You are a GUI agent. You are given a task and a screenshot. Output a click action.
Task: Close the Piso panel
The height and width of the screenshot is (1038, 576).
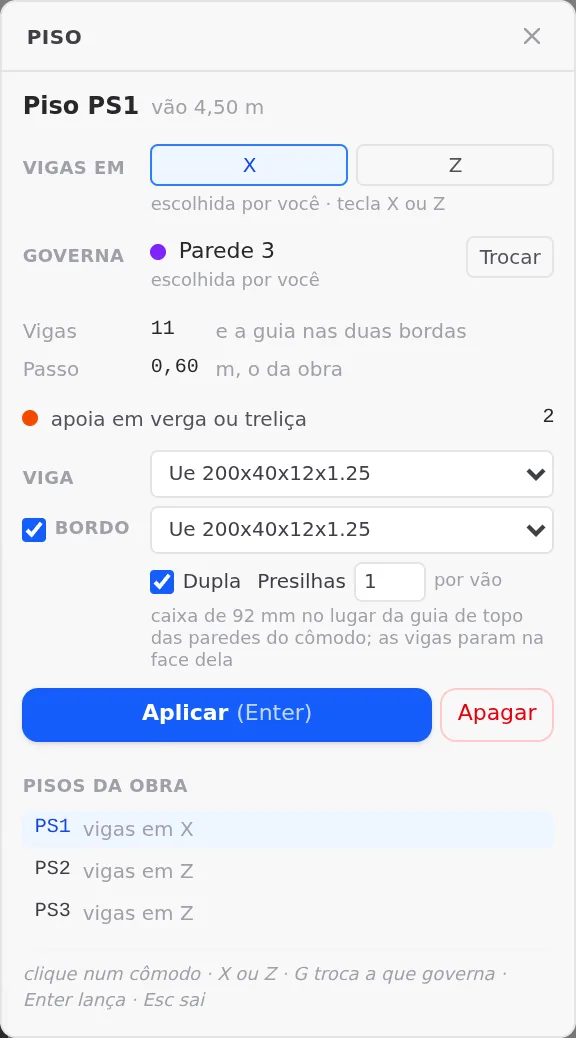pos(532,36)
